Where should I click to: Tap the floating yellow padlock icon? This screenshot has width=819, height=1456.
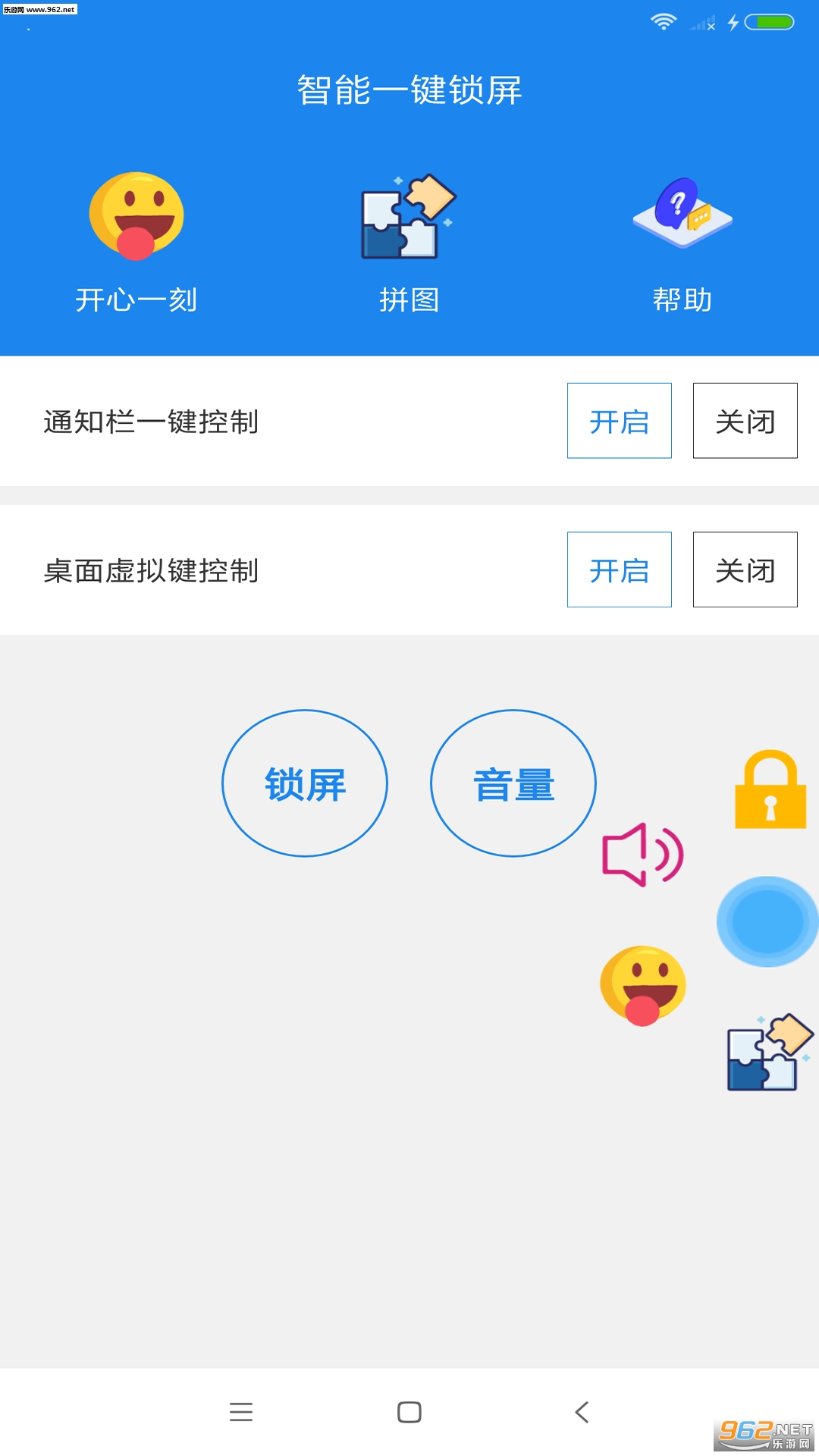(x=770, y=790)
